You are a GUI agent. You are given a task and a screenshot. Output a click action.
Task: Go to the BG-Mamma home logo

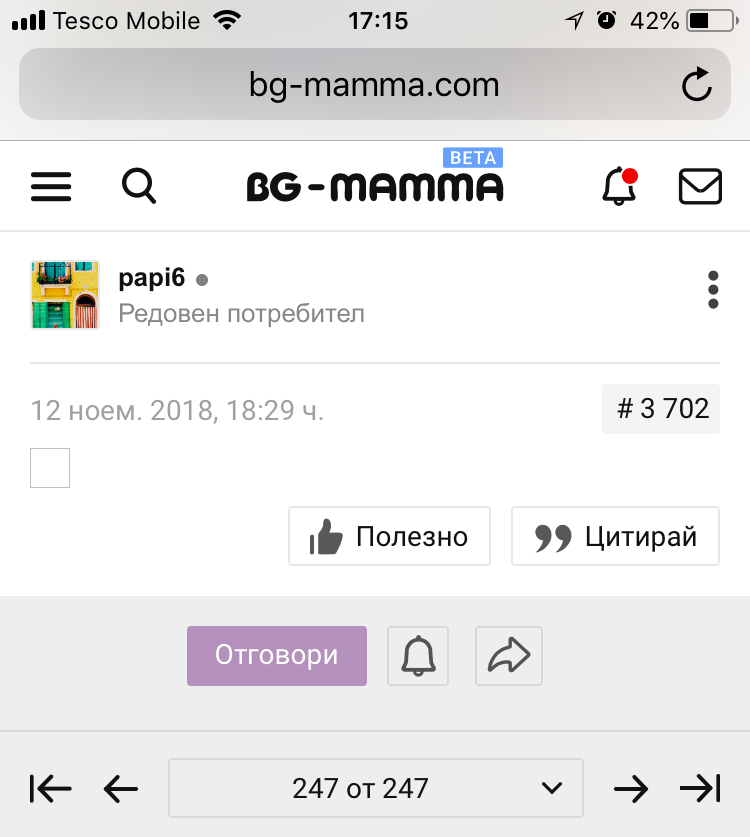coord(375,186)
